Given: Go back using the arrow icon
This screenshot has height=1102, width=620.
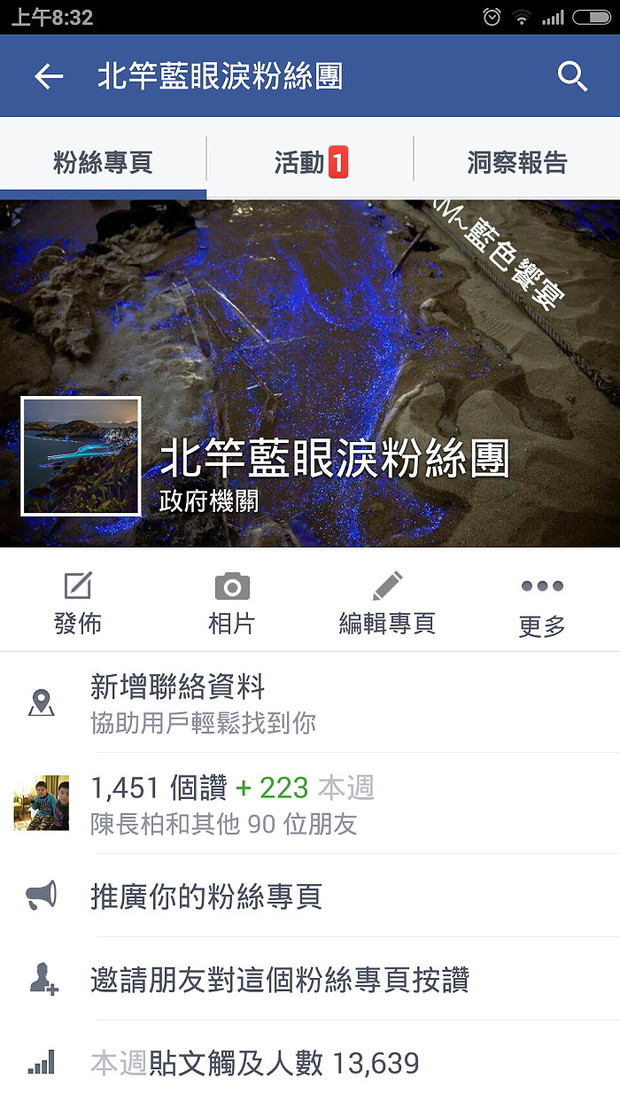Looking at the screenshot, I should point(48,77).
